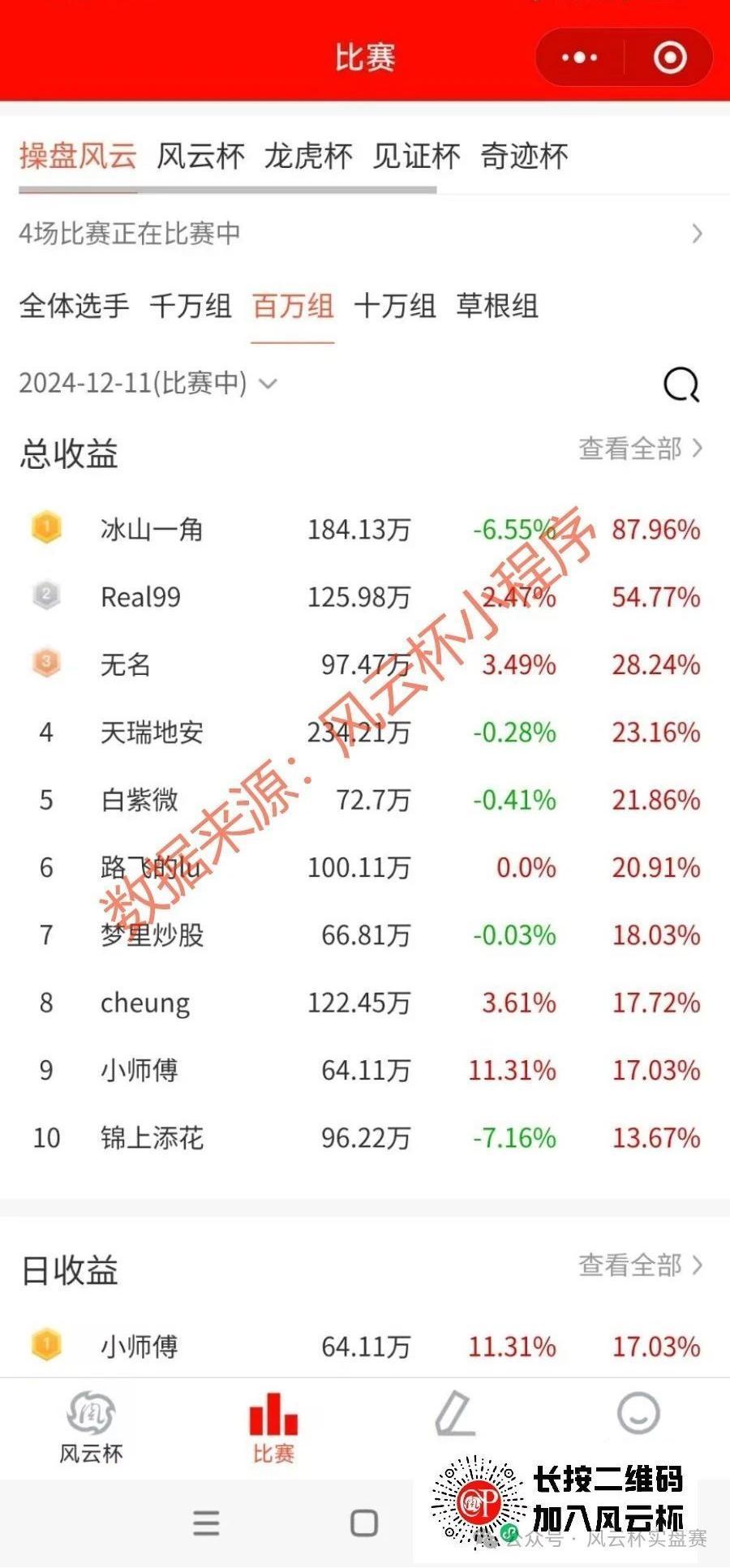View all under 总收益
Image resolution: width=730 pixels, height=1568 pixels.
pos(640,448)
